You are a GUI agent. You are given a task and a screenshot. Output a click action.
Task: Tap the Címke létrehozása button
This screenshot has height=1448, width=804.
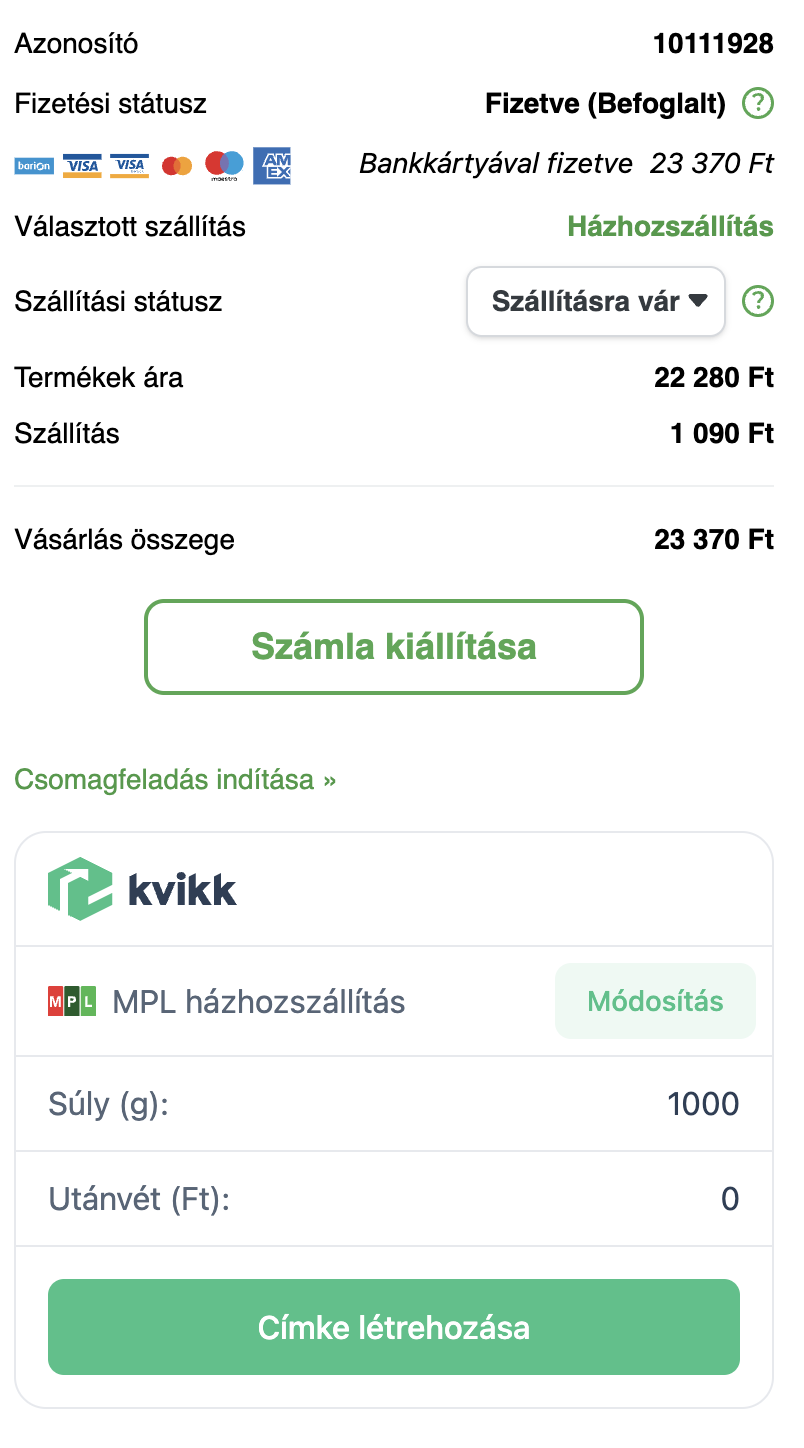tap(394, 1327)
